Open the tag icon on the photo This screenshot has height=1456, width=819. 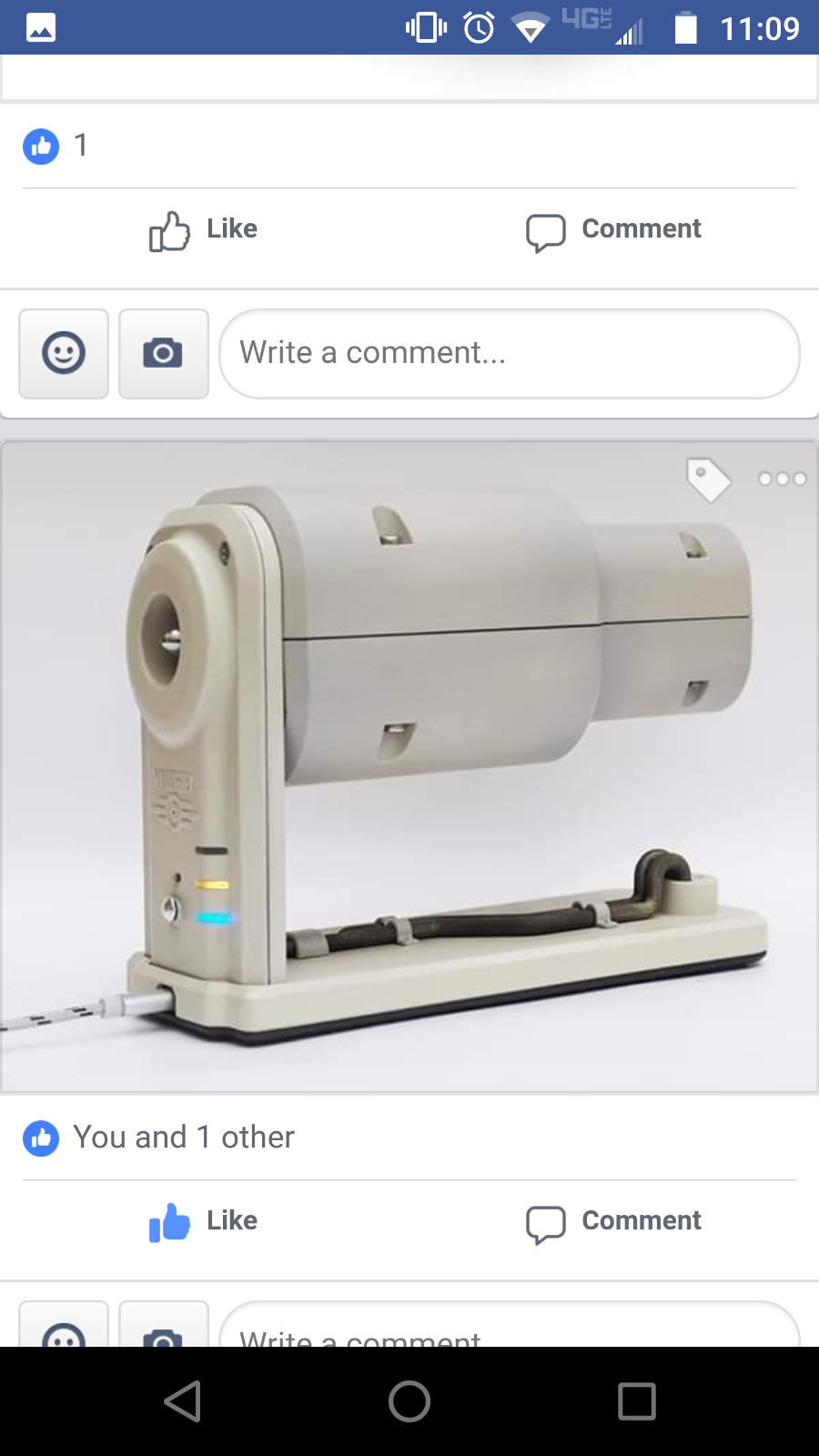pos(708,479)
